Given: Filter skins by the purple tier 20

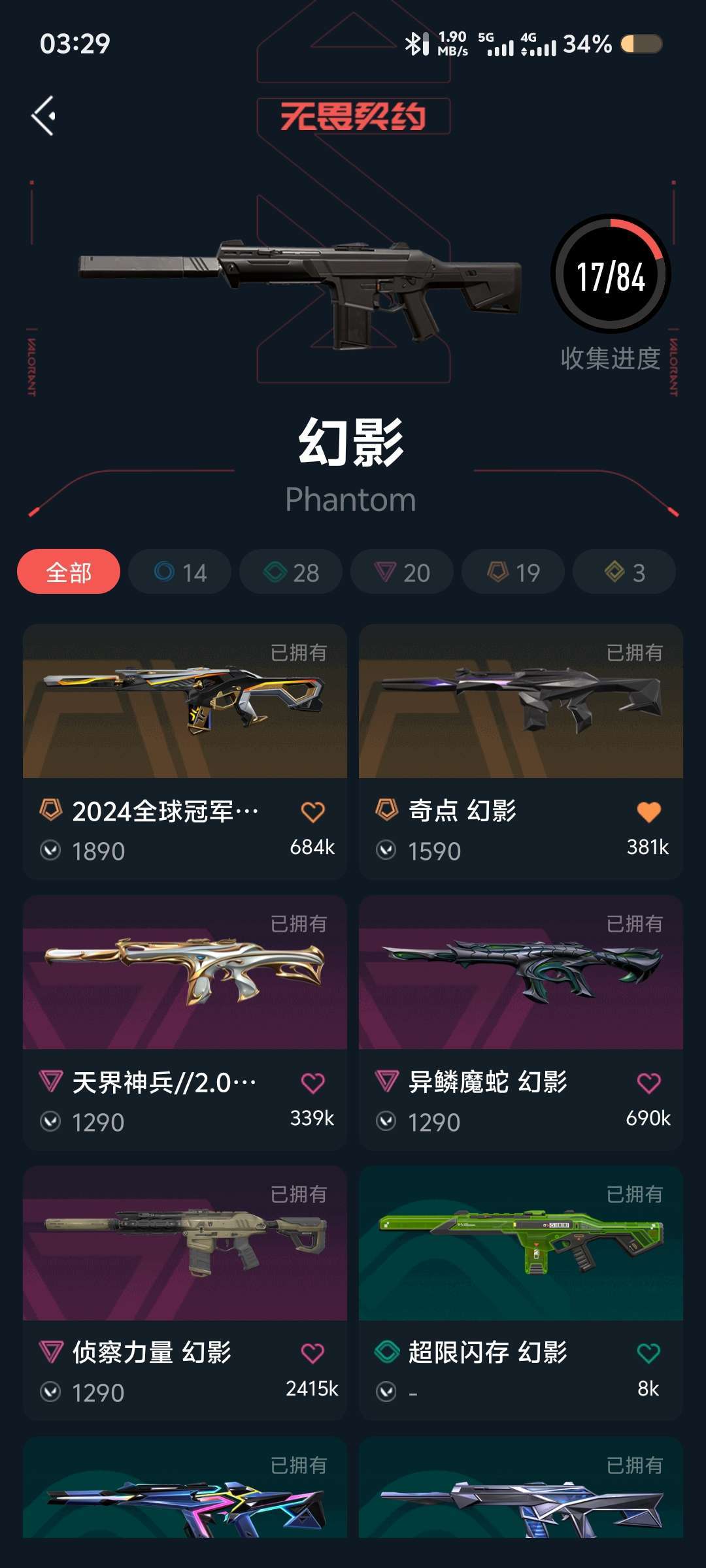Looking at the screenshot, I should pos(402,572).
